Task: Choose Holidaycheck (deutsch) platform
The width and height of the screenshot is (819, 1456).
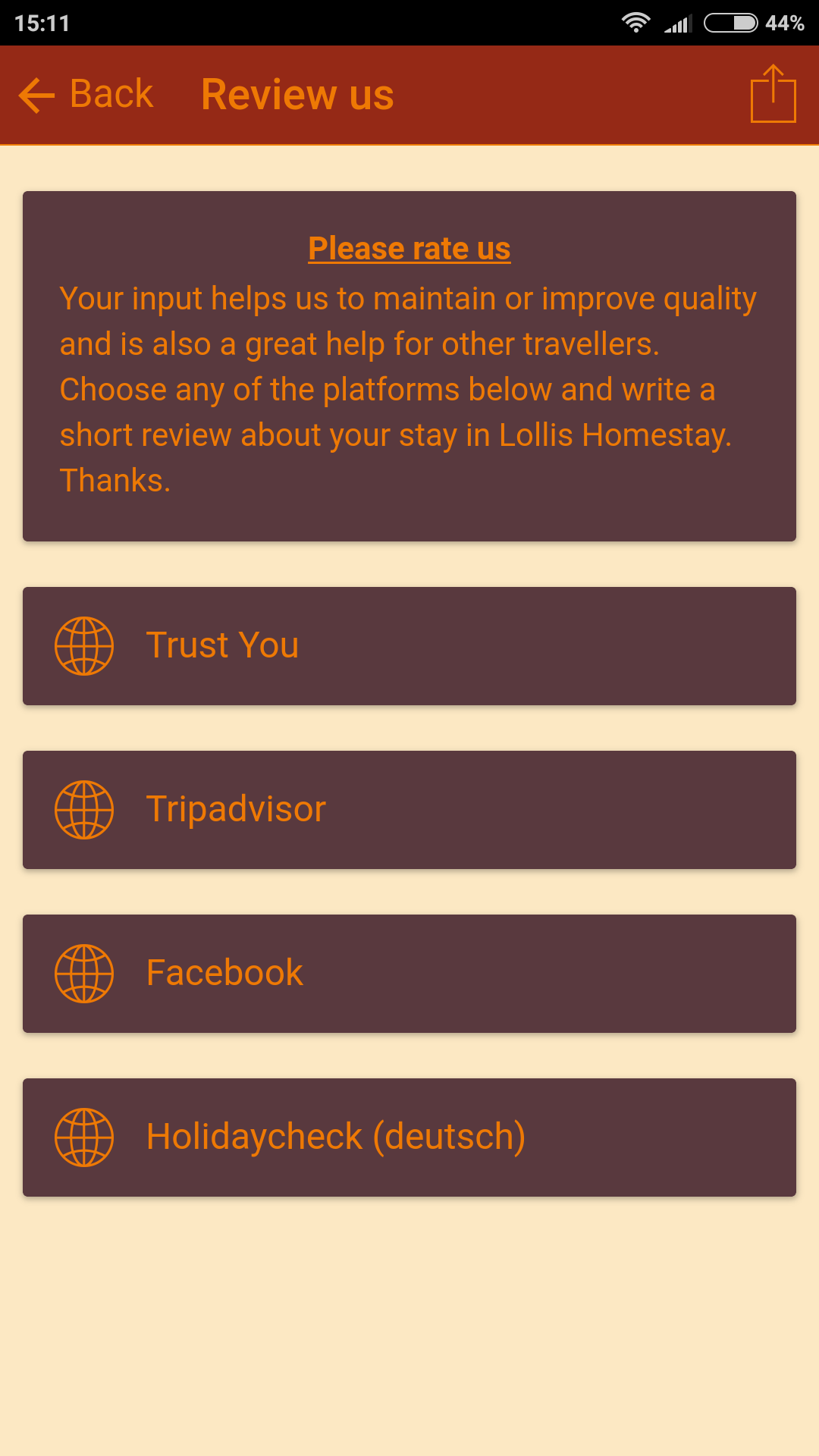Action: [x=409, y=1137]
